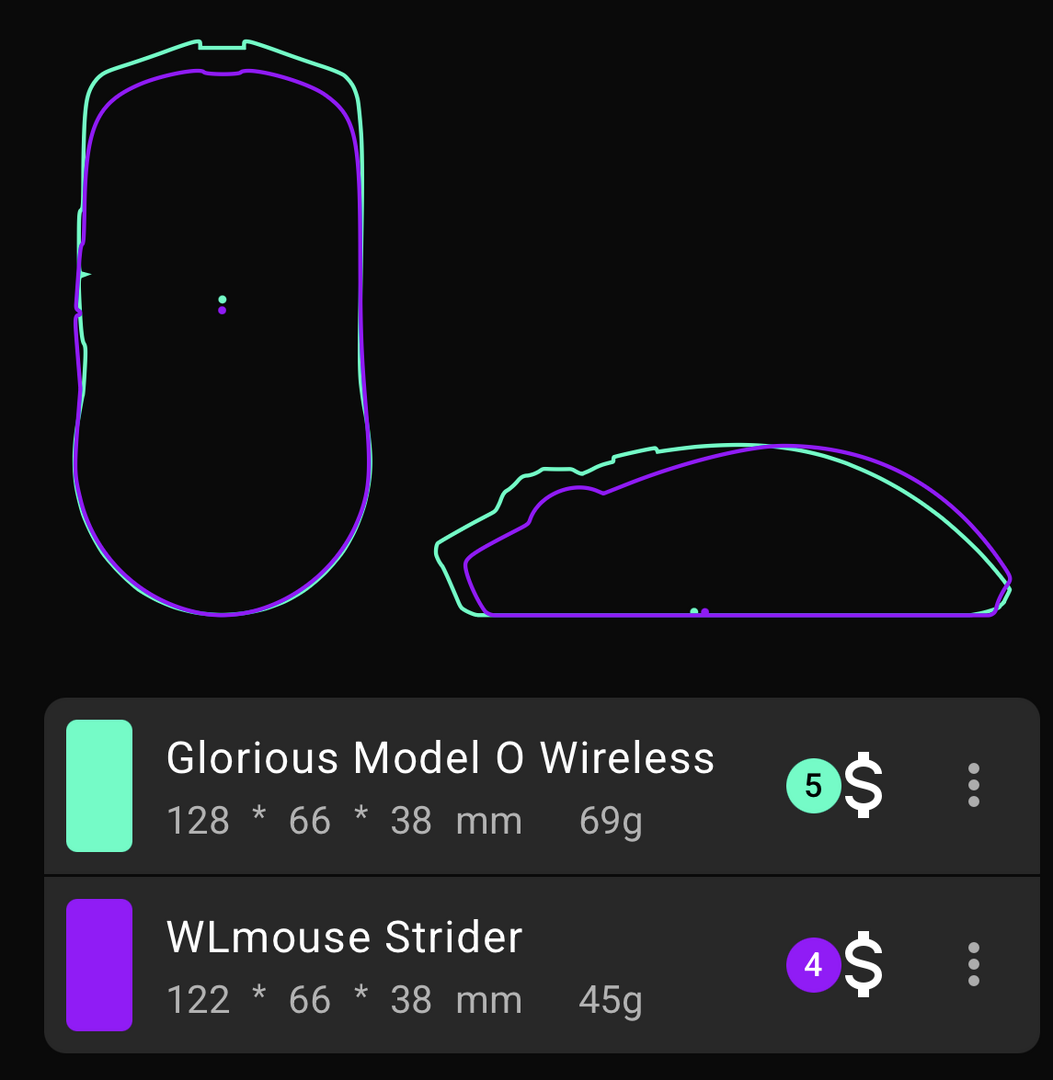Select the WLmouse Strider name label
This screenshot has height=1080, width=1053.
coord(344,938)
